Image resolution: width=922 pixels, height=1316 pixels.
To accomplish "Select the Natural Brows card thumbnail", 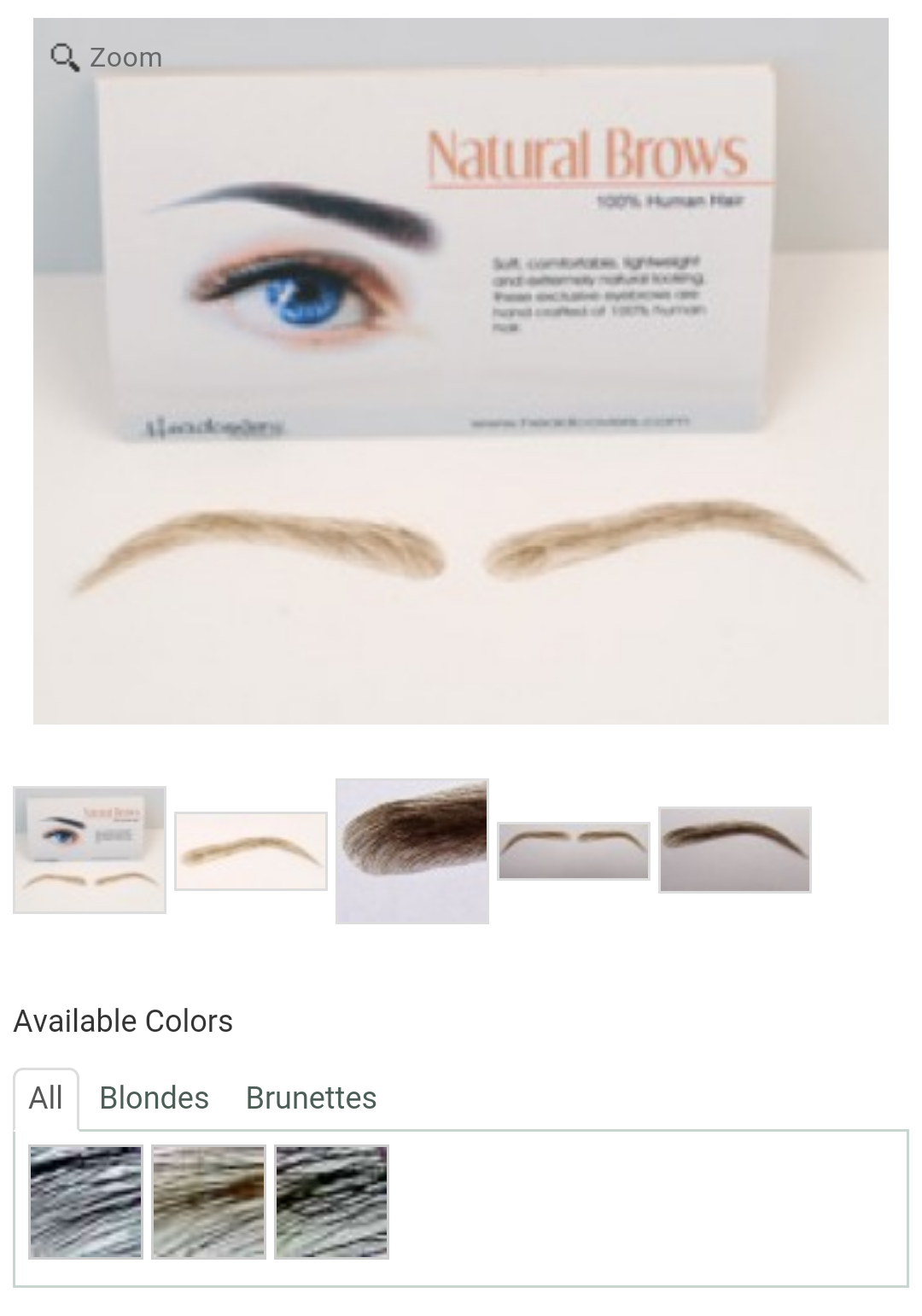I will pos(90,850).
